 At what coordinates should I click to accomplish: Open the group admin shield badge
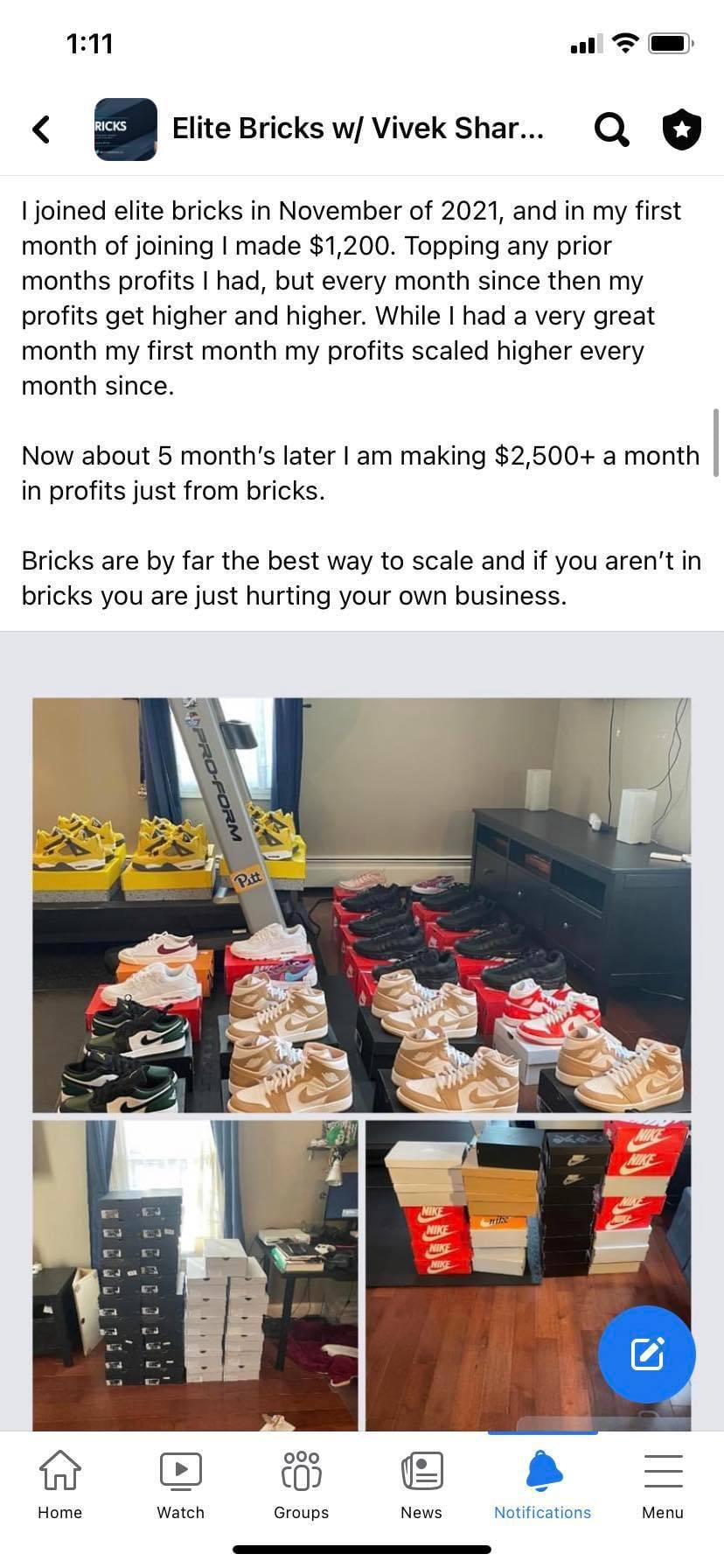(x=681, y=129)
